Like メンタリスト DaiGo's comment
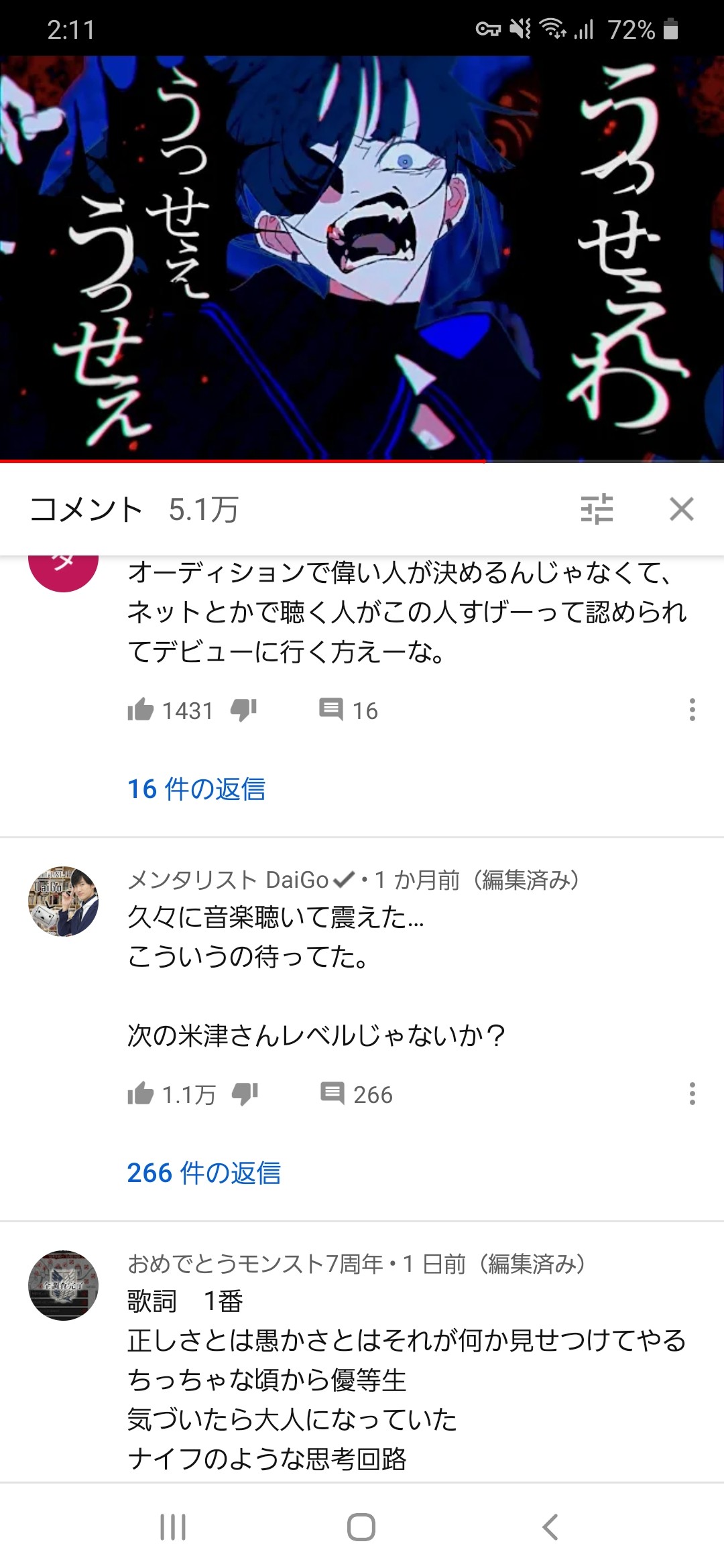 pos(141,1094)
